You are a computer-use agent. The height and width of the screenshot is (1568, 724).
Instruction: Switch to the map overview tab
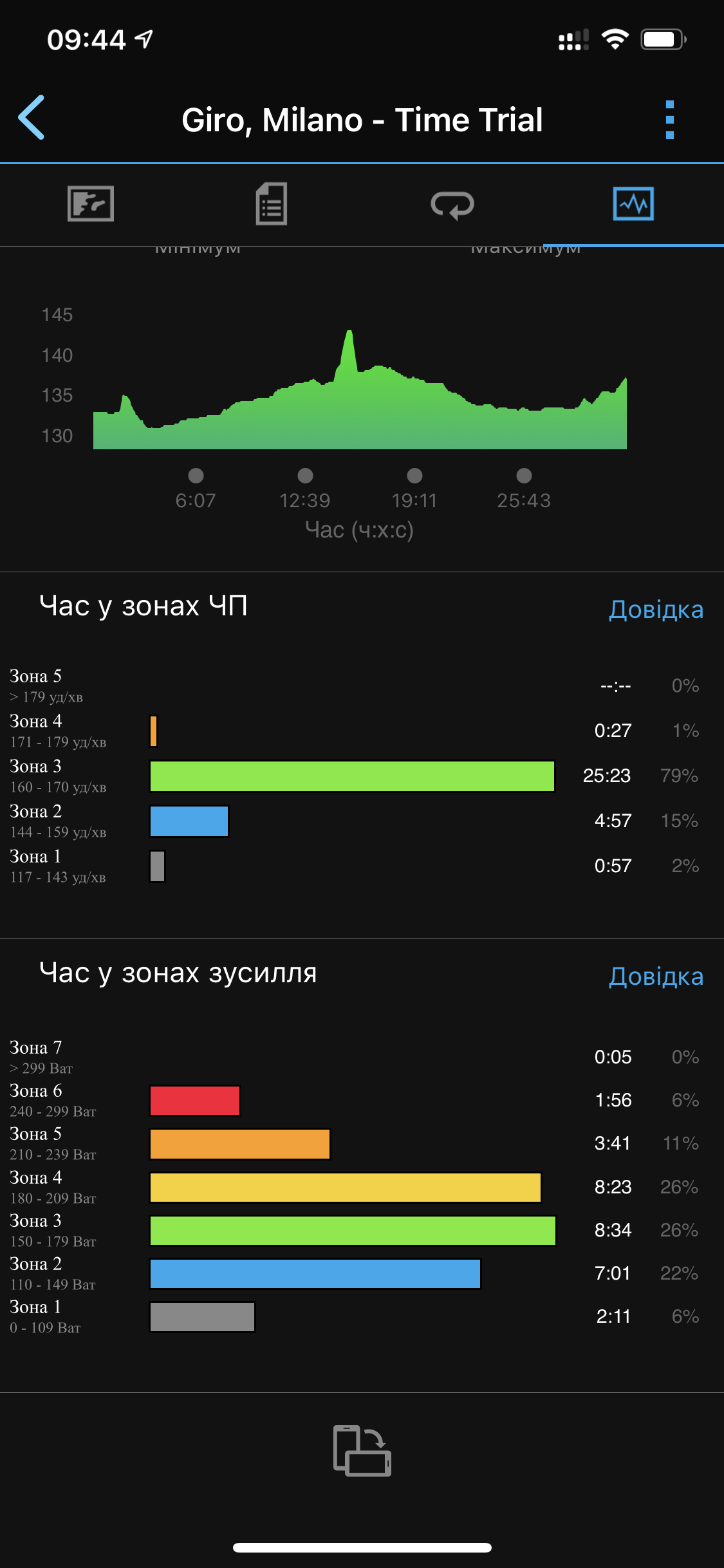tap(91, 204)
